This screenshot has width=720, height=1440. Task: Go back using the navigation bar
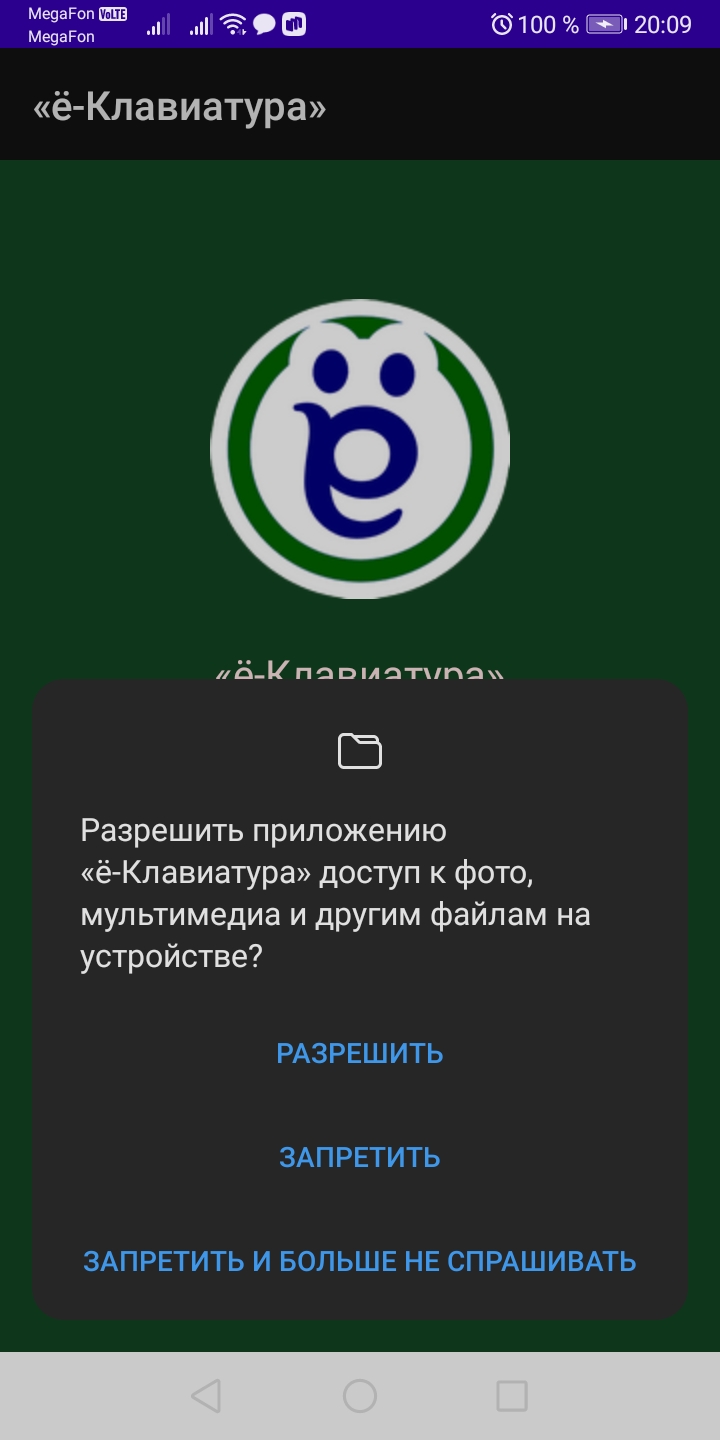click(206, 1396)
